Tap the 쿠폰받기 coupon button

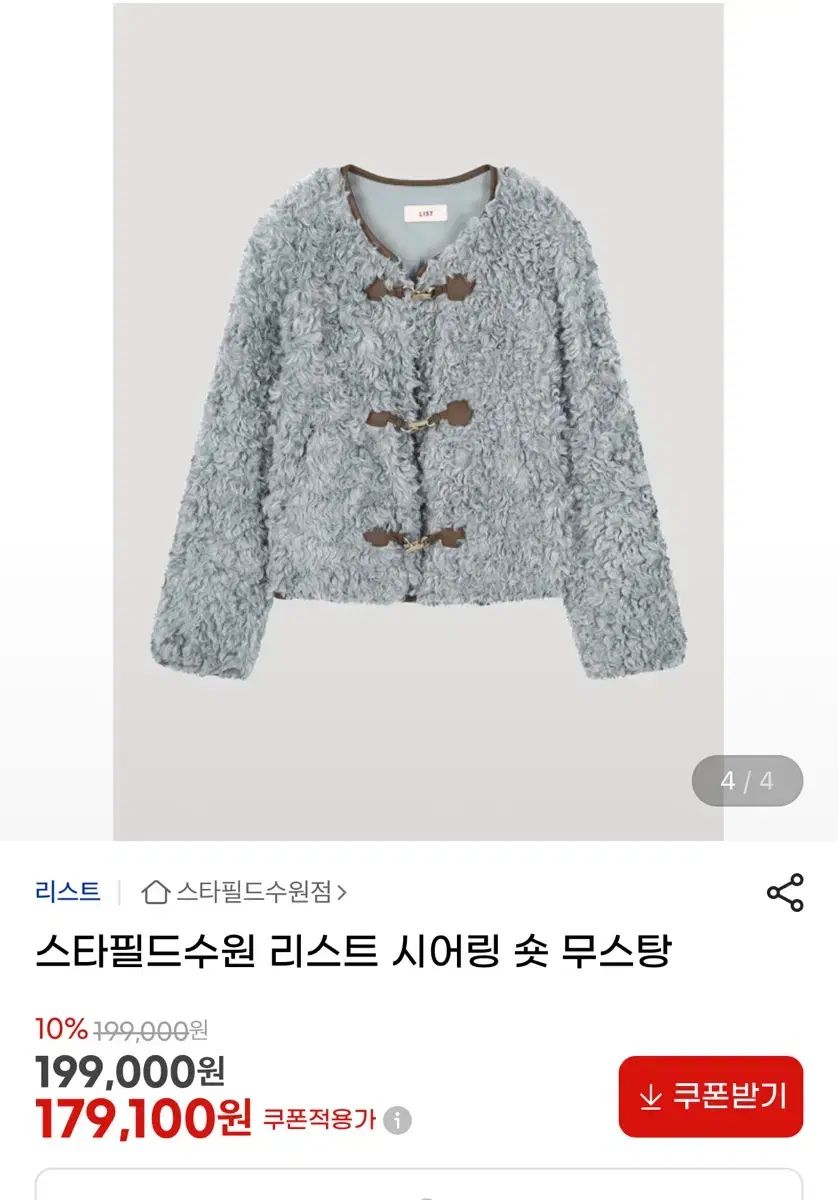point(711,1096)
